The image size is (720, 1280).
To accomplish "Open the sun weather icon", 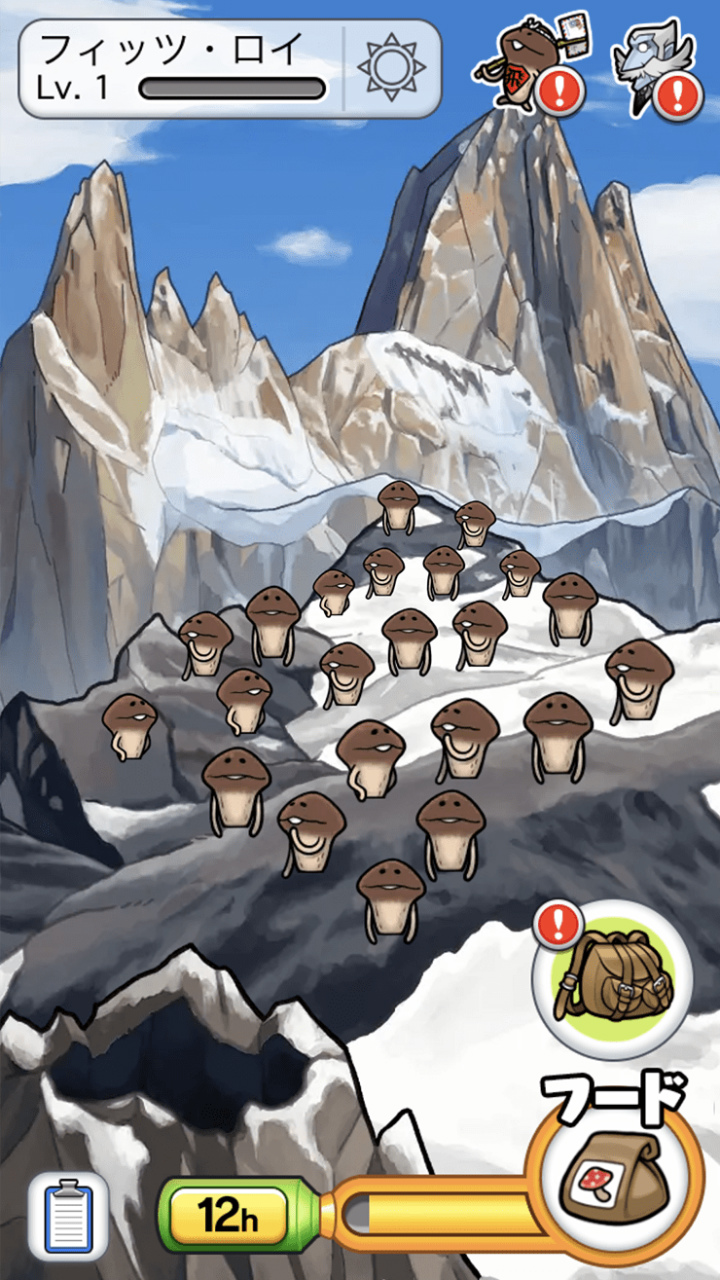I will click(391, 66).
